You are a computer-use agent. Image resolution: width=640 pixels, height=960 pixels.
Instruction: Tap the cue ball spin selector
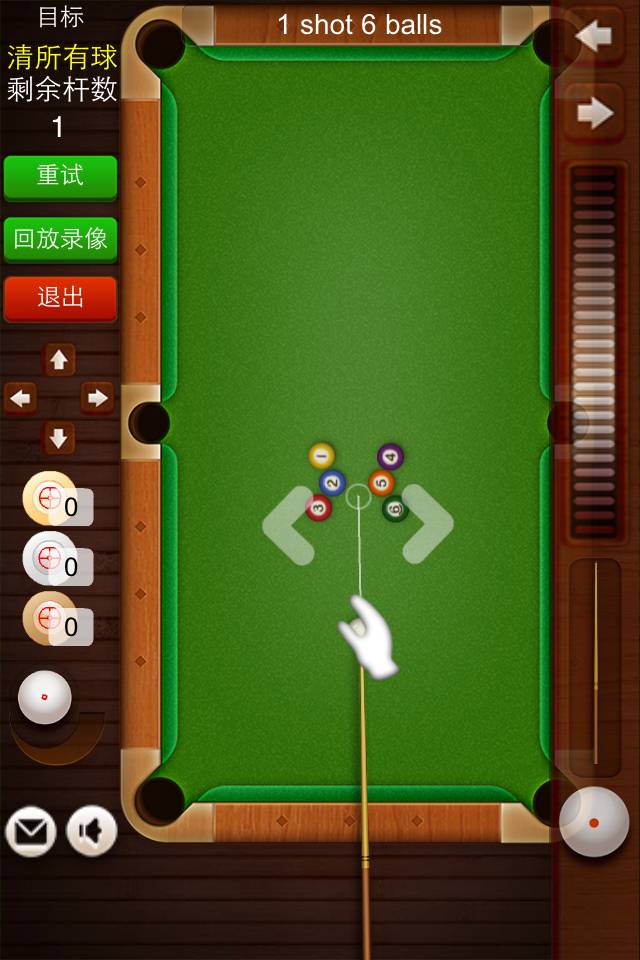(x=45, y=697)
